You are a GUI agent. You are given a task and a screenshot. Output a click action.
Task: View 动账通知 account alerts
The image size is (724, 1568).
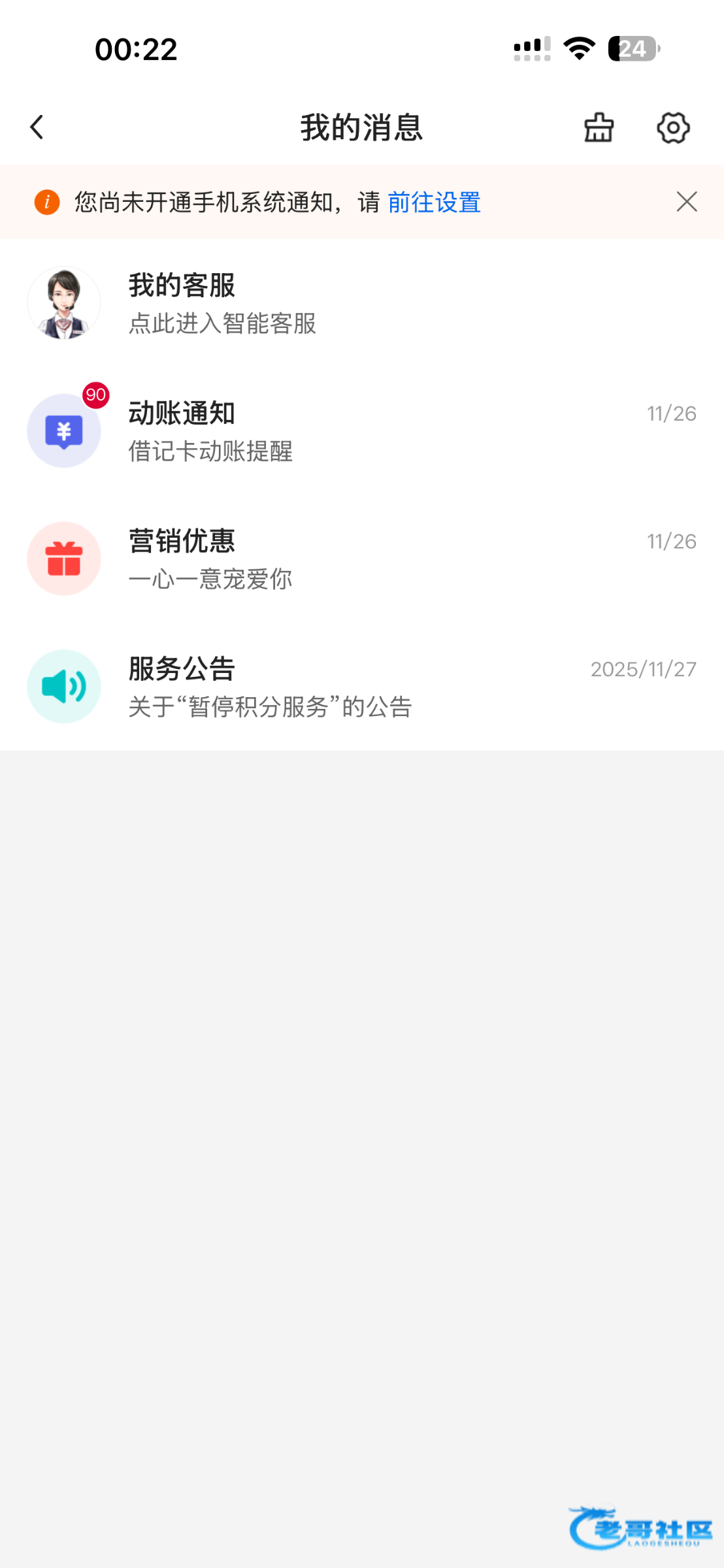coord(362,431)
